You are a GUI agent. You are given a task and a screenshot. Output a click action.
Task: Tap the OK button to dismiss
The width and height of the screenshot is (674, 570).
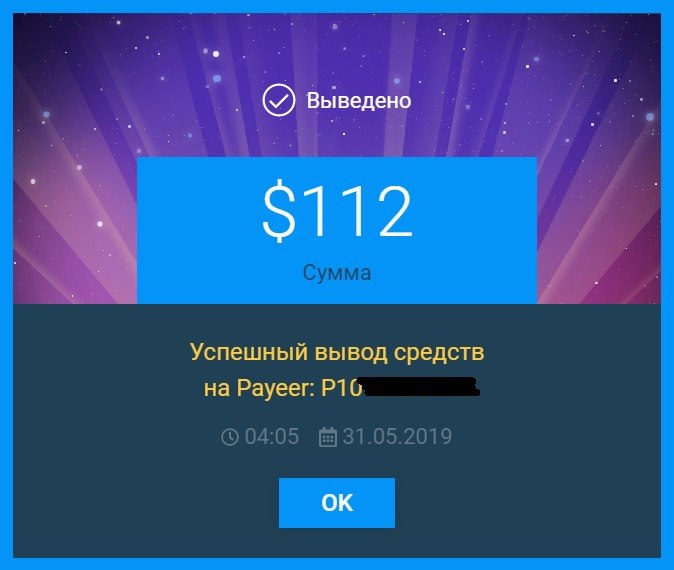coord(337,503)
